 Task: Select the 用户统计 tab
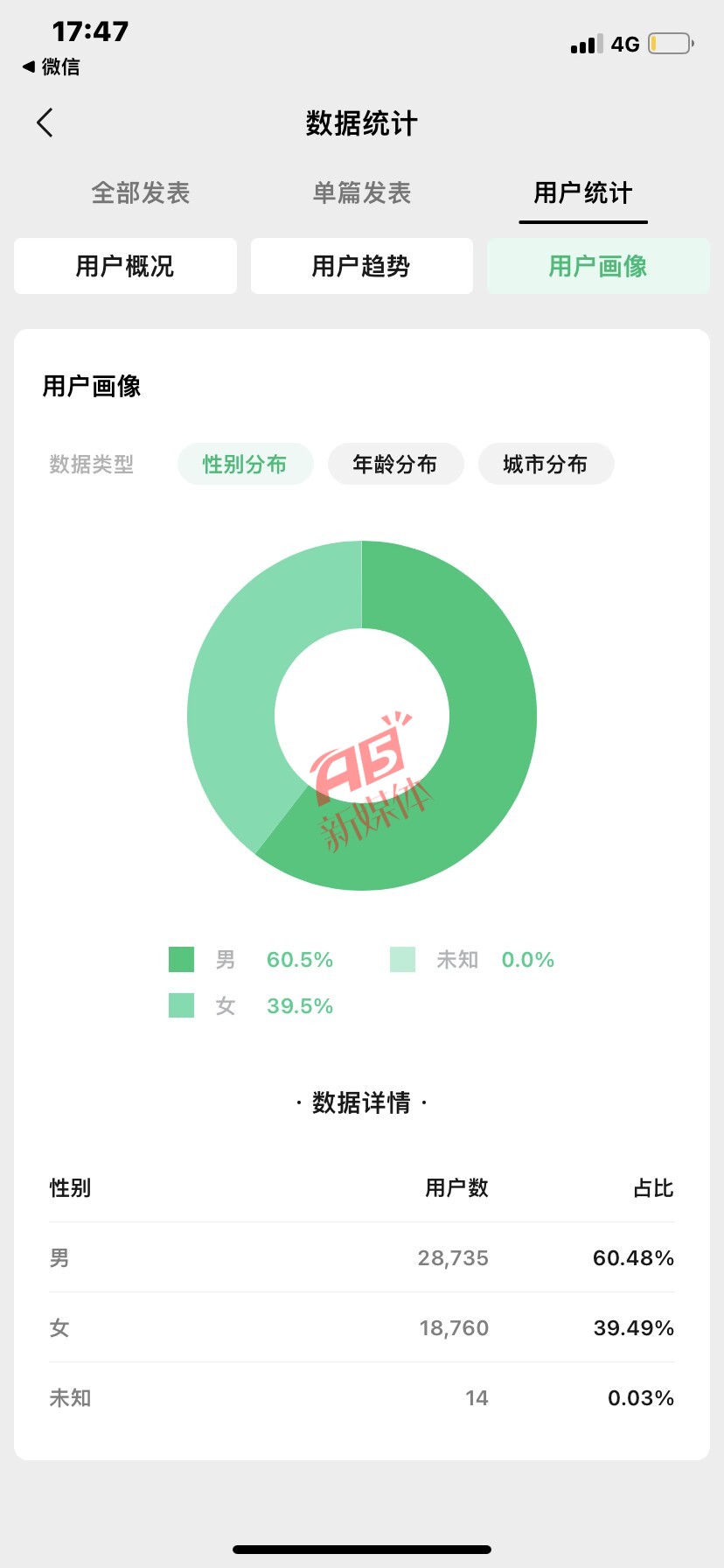[x=583, y=192]
